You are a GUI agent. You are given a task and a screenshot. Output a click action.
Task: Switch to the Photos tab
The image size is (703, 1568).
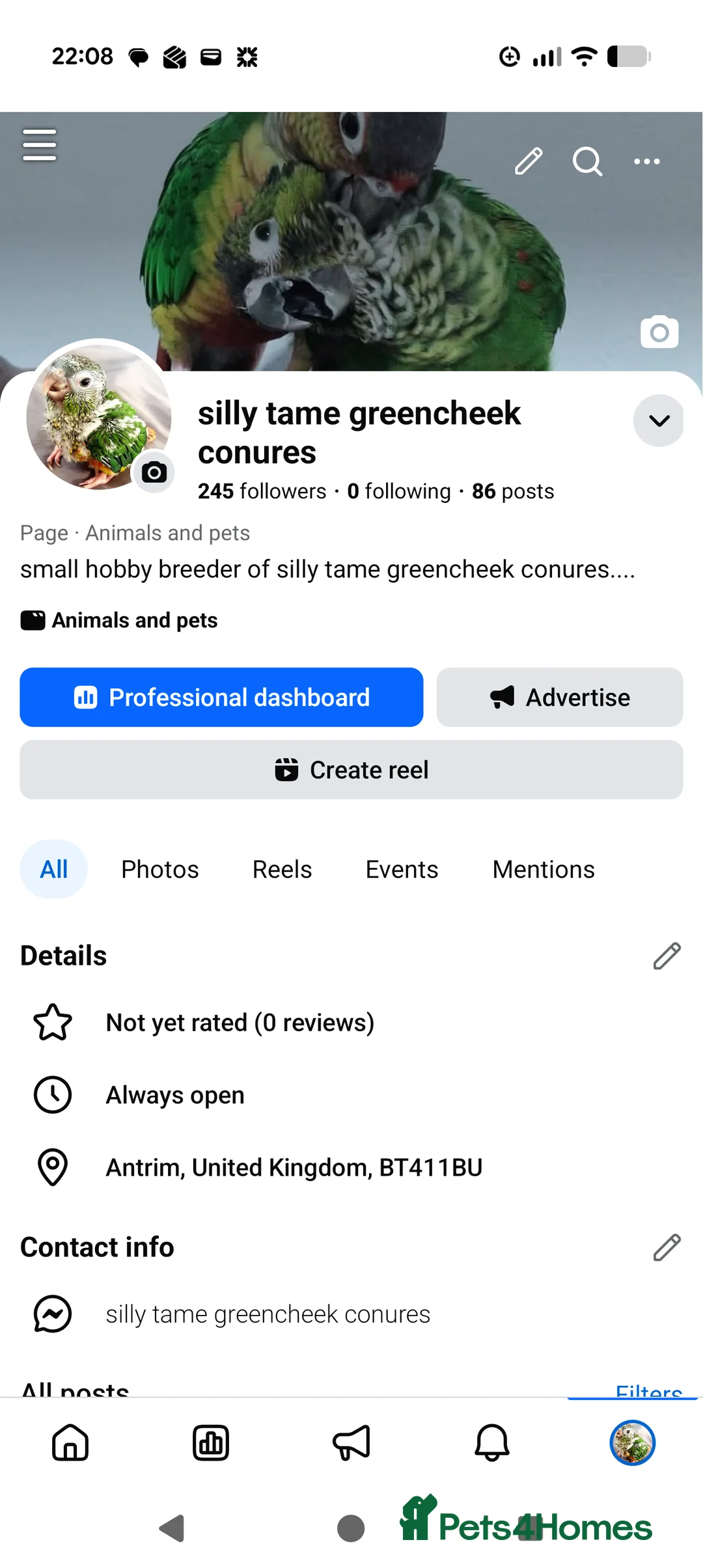[159, 869]
